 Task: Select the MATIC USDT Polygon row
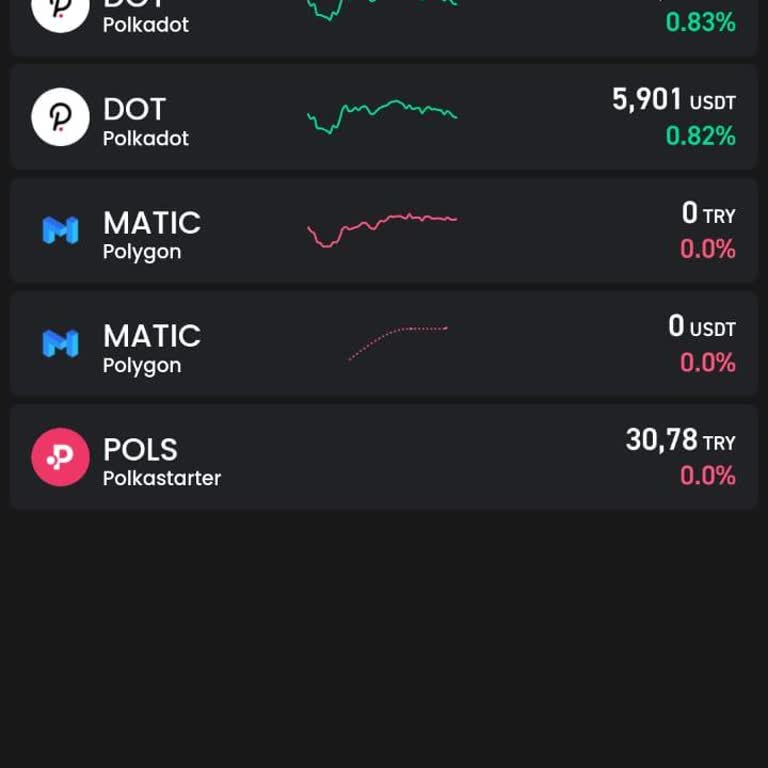click(383, 344)
